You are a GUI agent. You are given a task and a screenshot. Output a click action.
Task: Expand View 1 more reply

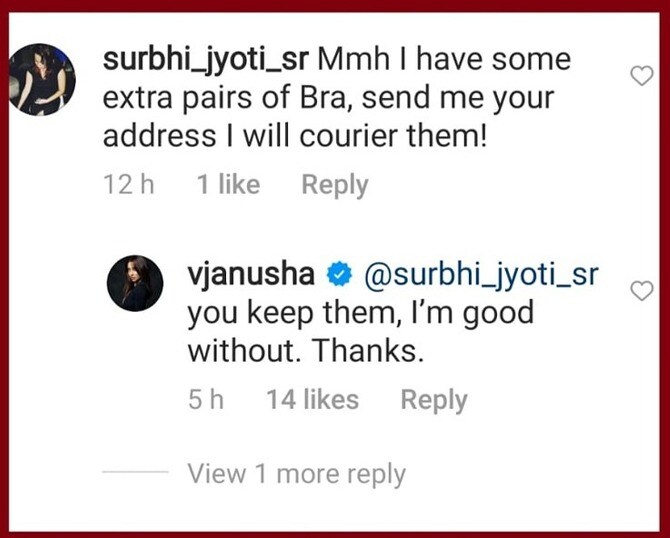(296, 473)
